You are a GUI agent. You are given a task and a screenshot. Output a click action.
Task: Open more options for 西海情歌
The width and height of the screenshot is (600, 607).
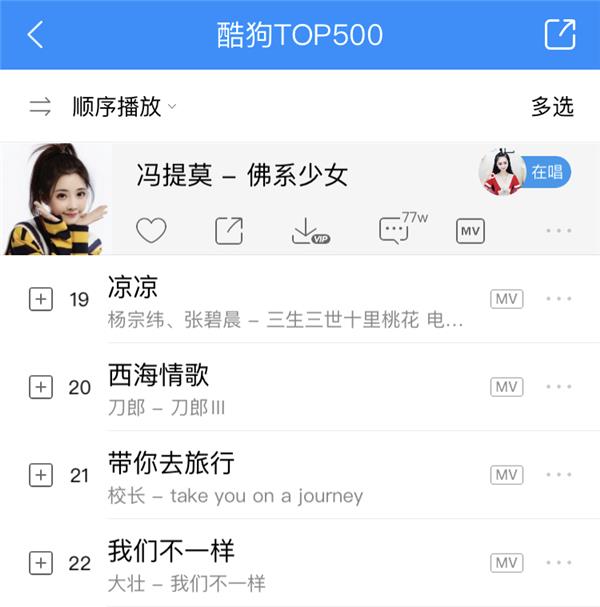coord(558,387)
